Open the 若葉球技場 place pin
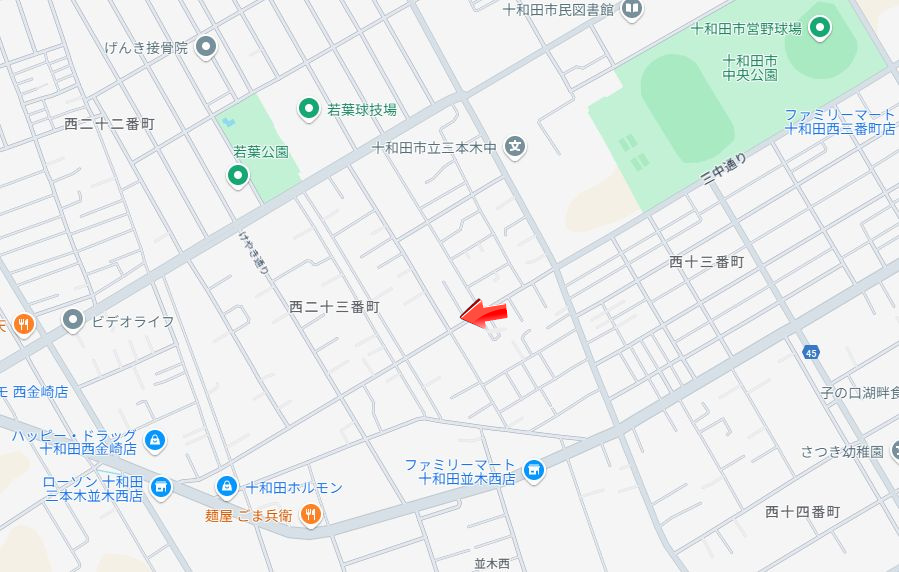The height and width of the screenshot is (572, 899). point(309,108)
